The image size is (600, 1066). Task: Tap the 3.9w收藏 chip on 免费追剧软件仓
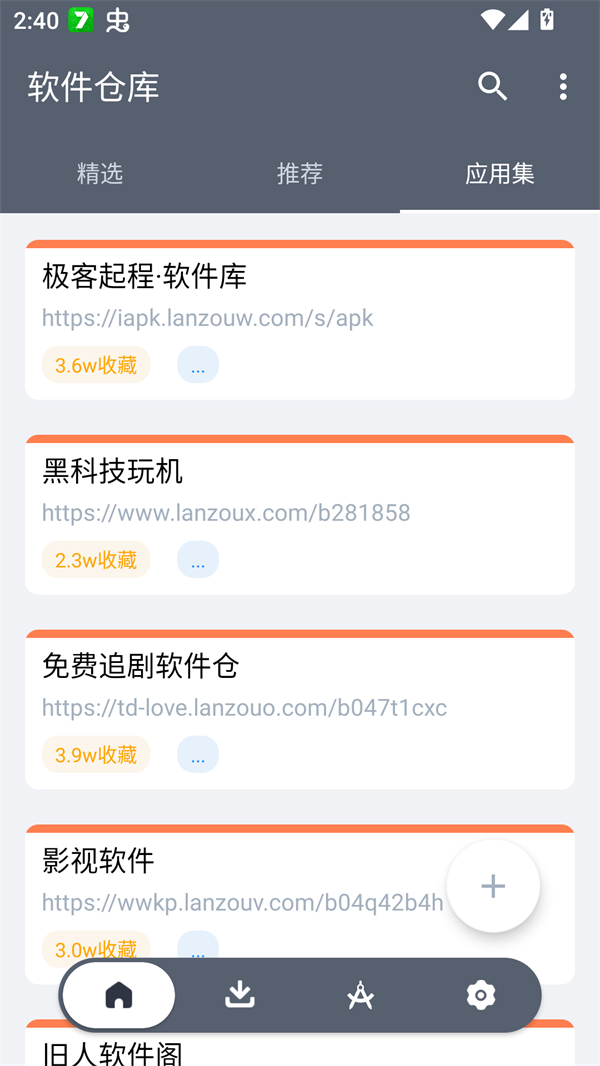[96, 755]
